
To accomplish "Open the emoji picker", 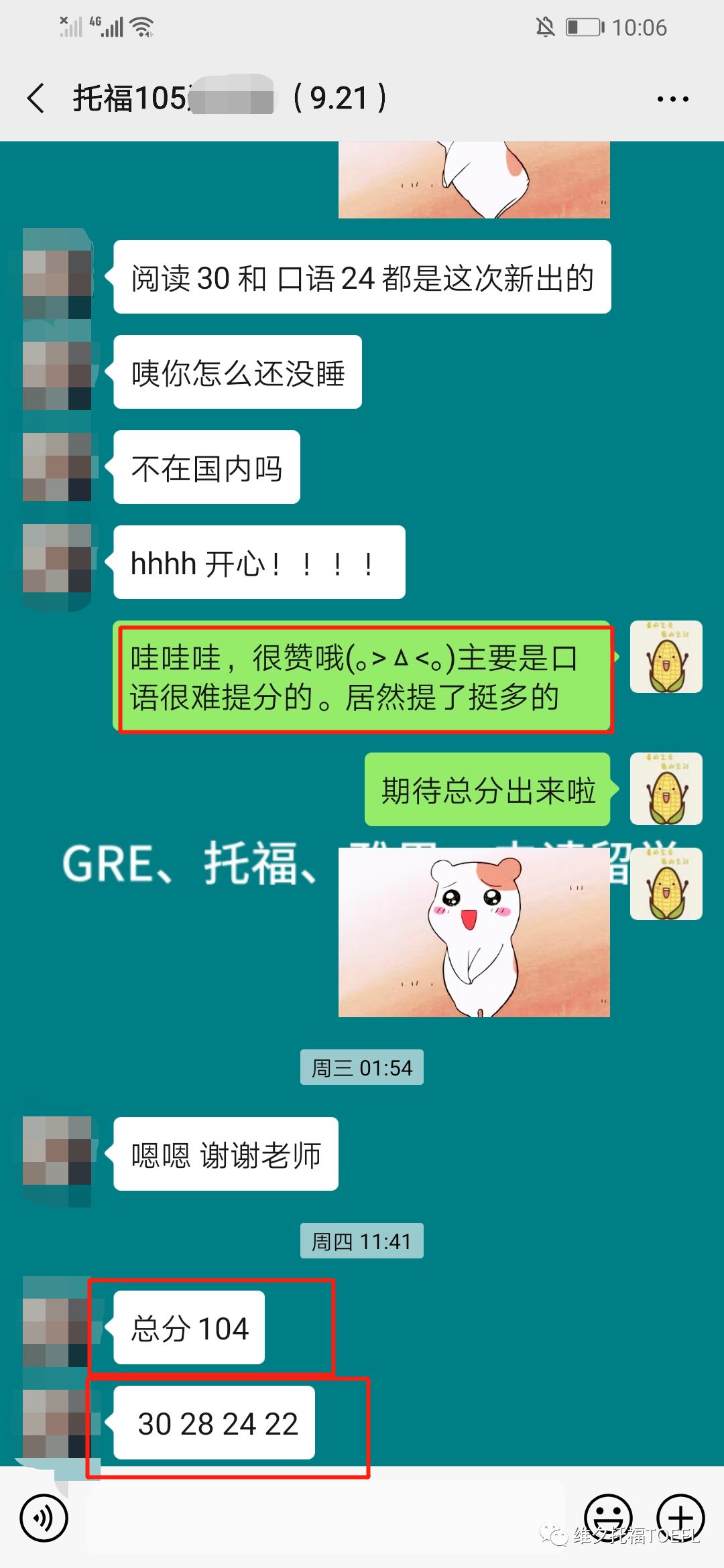I will (609, 1517).
